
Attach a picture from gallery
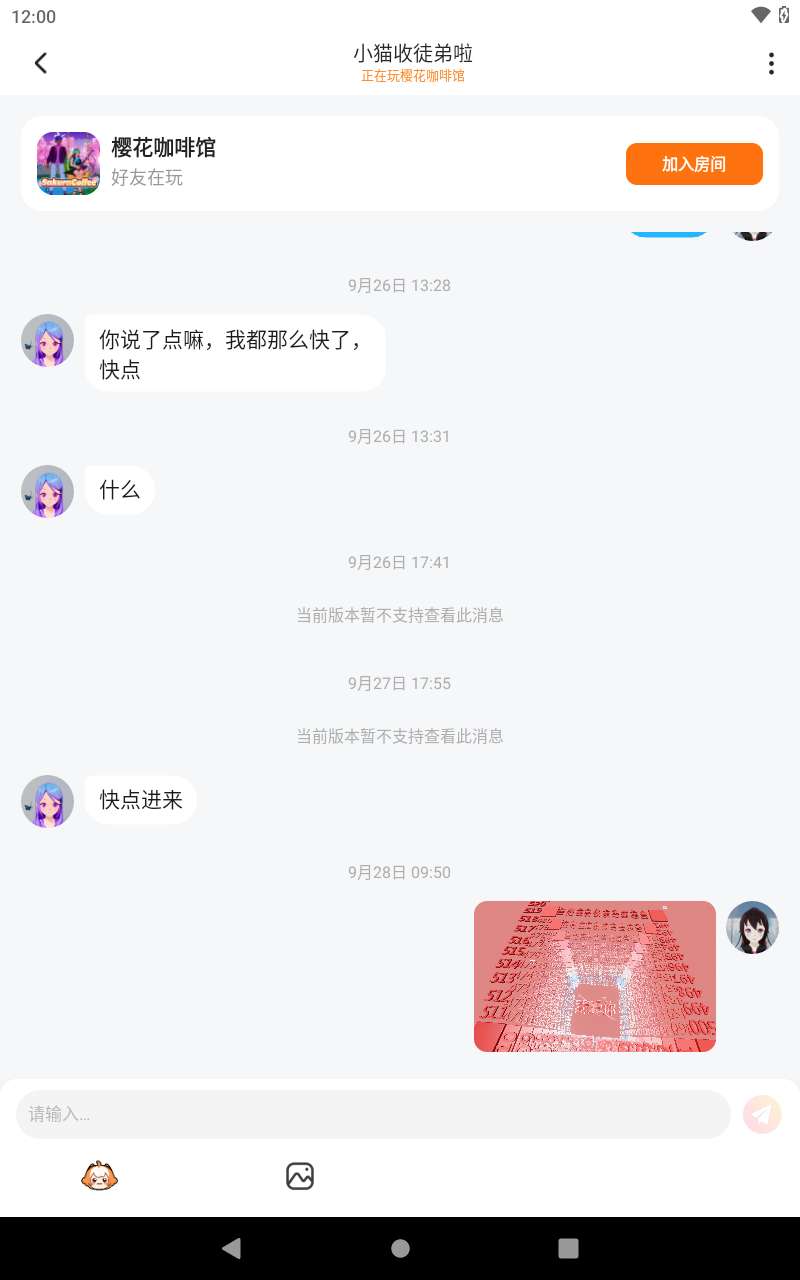click(x=300, y=1176)
